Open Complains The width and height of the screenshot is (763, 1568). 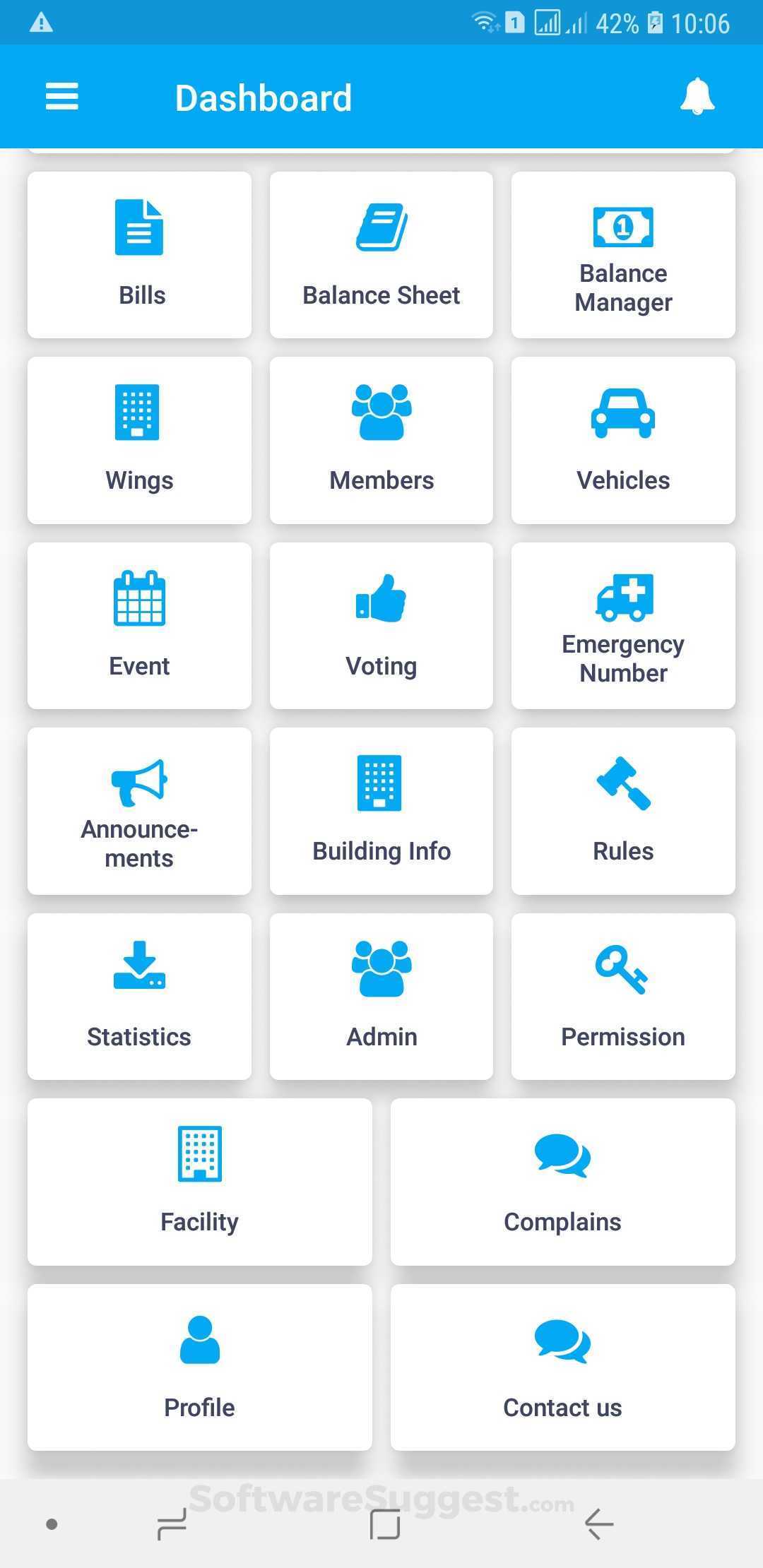pyautogui.click(x=563, y=1182)
